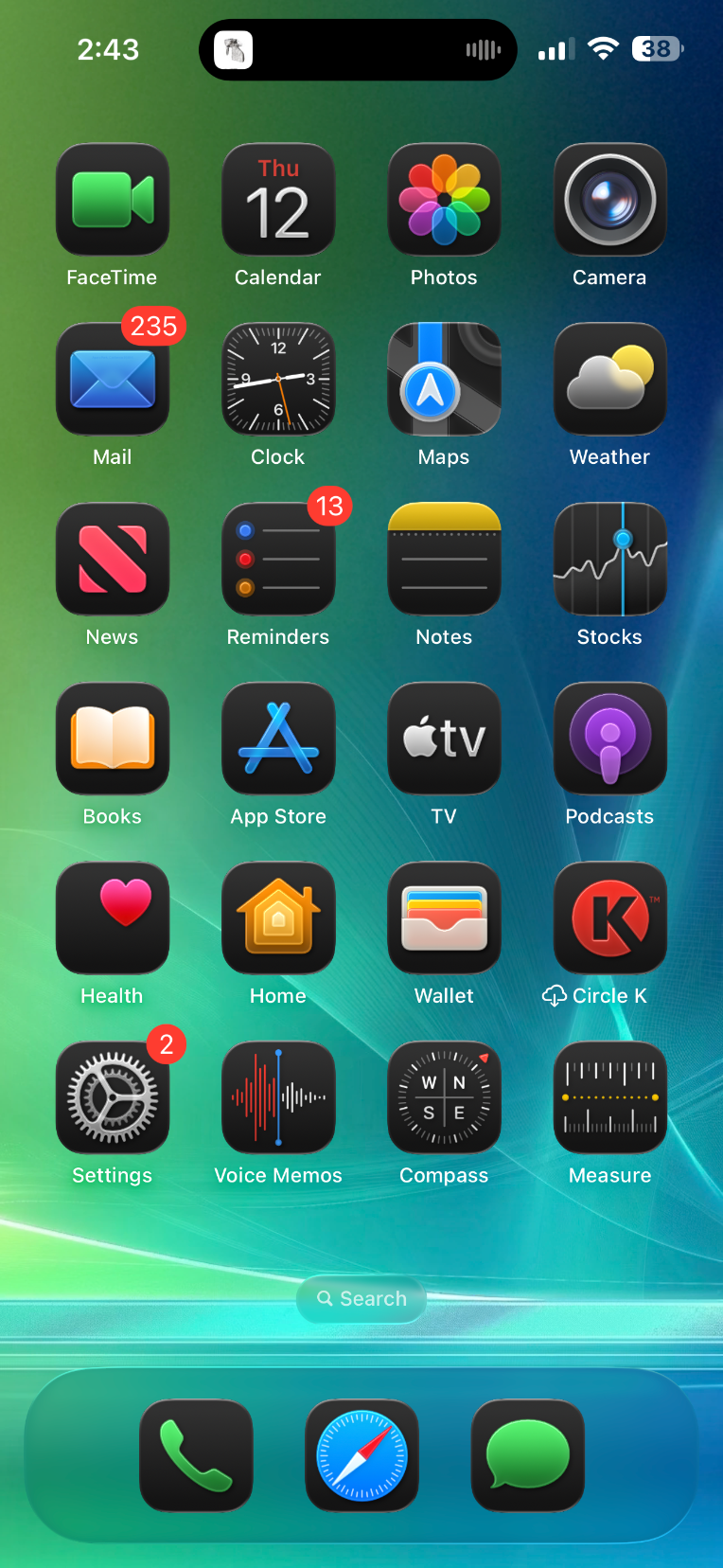The height and width of the screenshot is (1568, 723).
Task: Open Settings
Action: (113, 1098)
